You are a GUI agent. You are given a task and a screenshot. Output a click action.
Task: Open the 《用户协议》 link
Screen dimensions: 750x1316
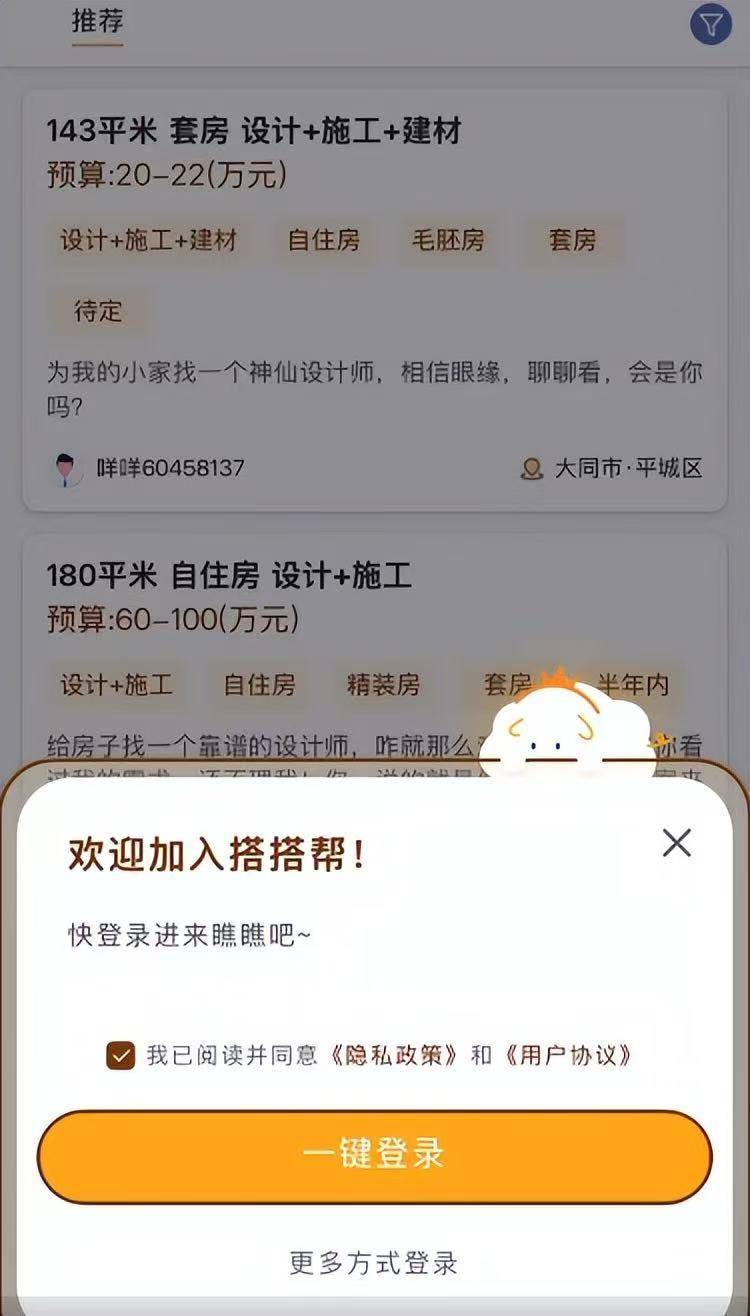(569, 1055)
